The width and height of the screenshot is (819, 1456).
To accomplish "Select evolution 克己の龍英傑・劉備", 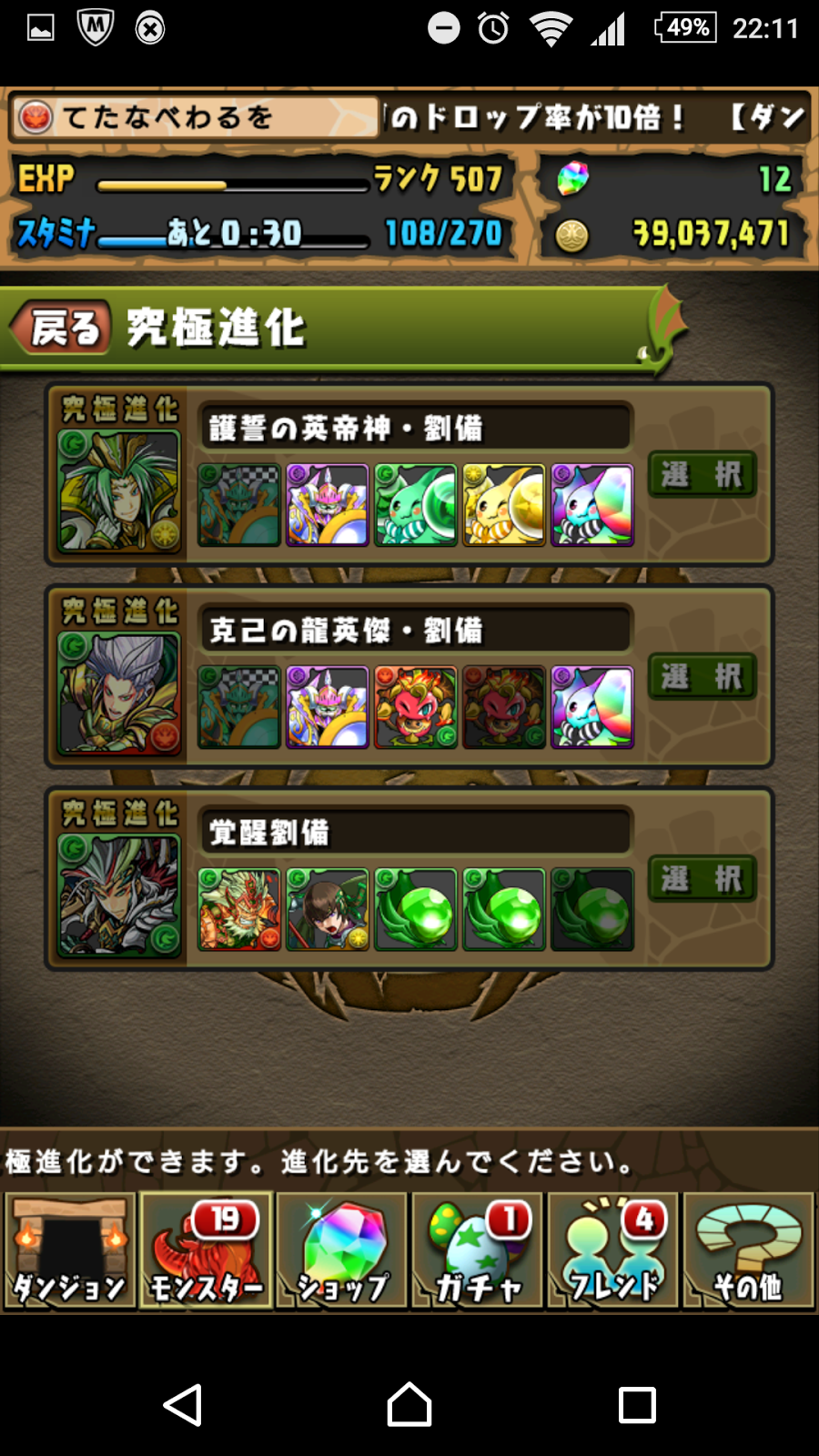I will tap(702, 676).
